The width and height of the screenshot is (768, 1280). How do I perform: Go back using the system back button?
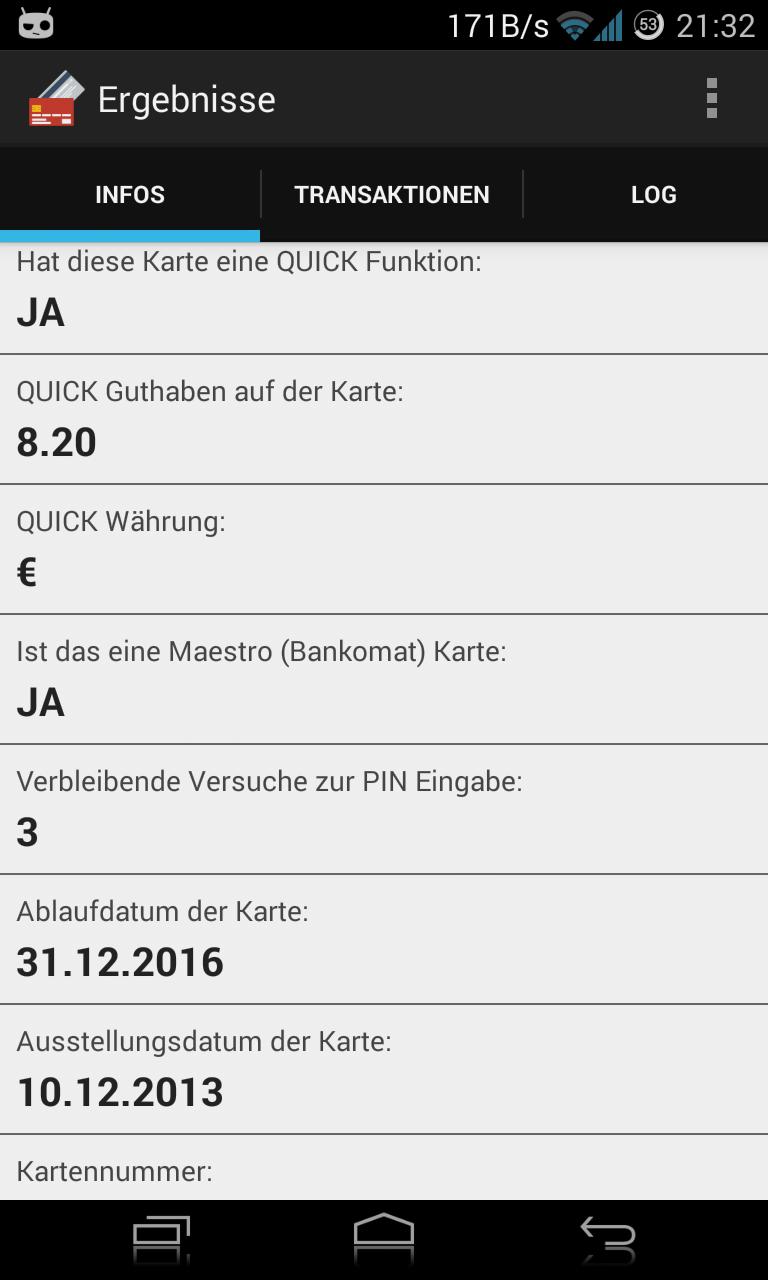click(608, 1240)
